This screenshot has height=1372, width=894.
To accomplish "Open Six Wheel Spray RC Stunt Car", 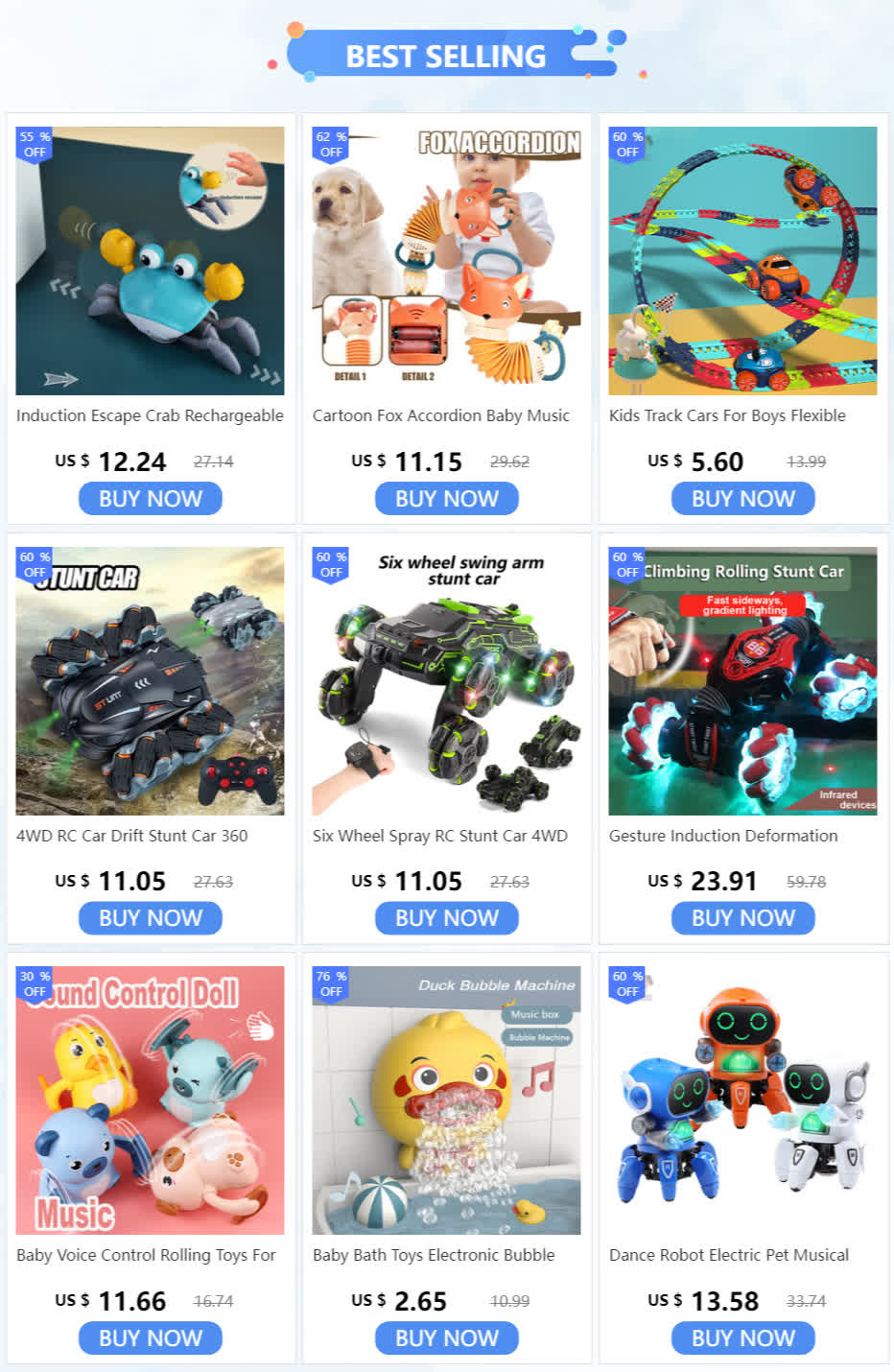I will 446,681.
